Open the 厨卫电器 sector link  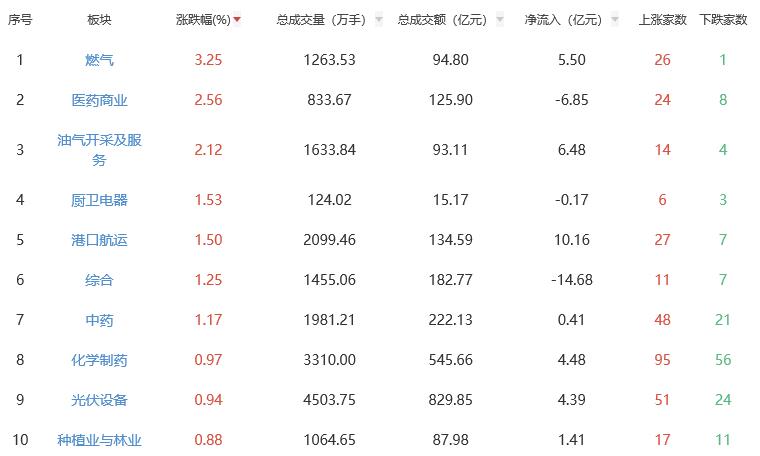pos(99,200)
